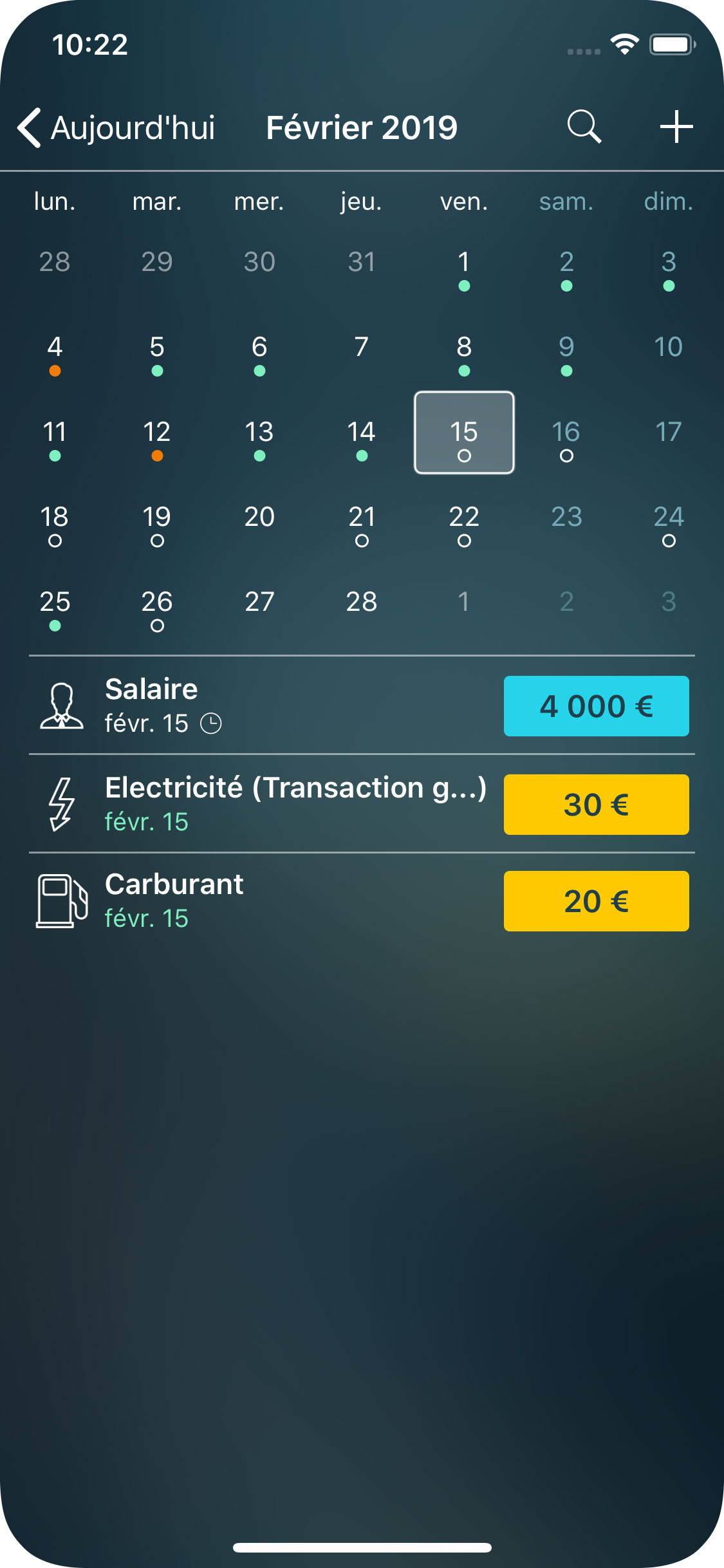Select the Salaire person icon
The image size is (724, 1568).
[x=62, y=705]
